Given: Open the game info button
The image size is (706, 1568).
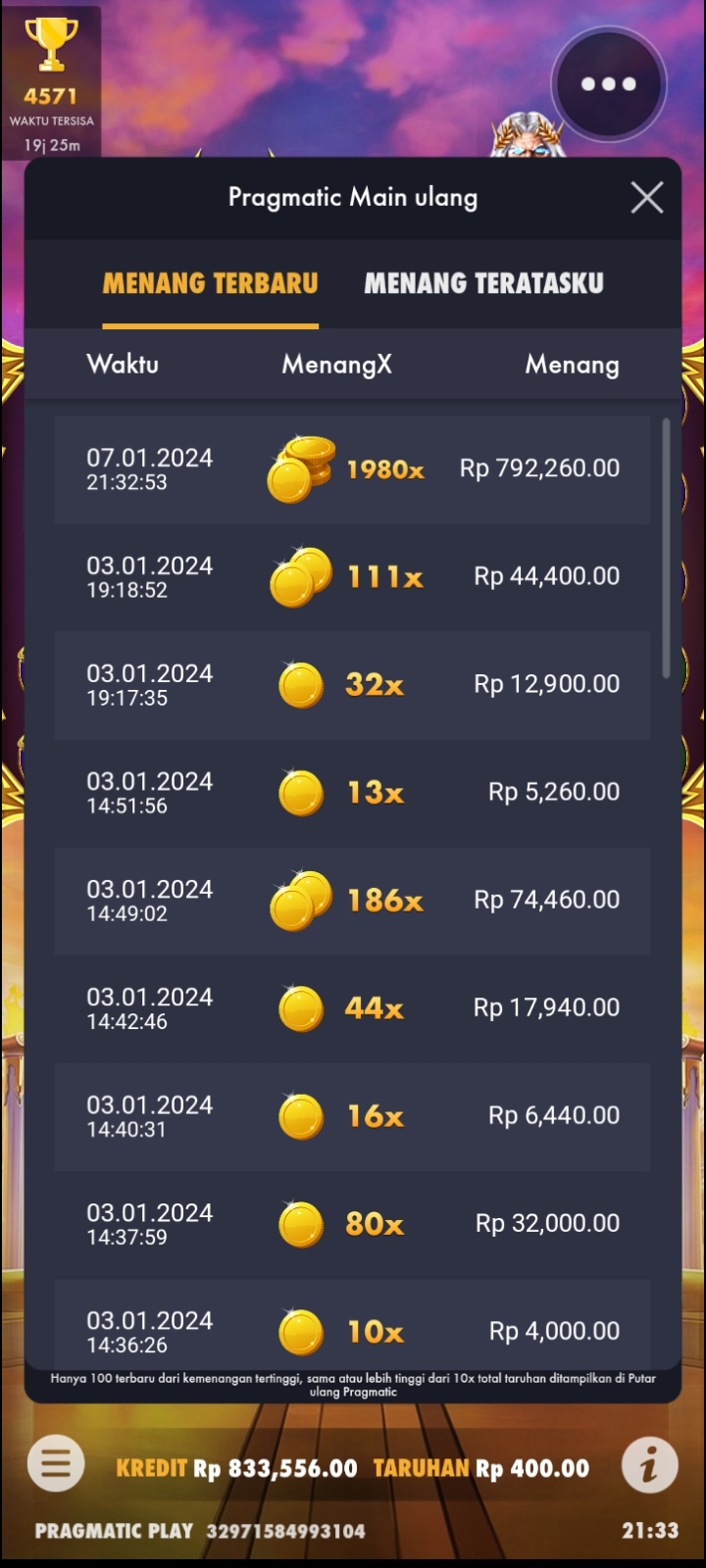Looking at the screenshot, I should (649, 1465).
